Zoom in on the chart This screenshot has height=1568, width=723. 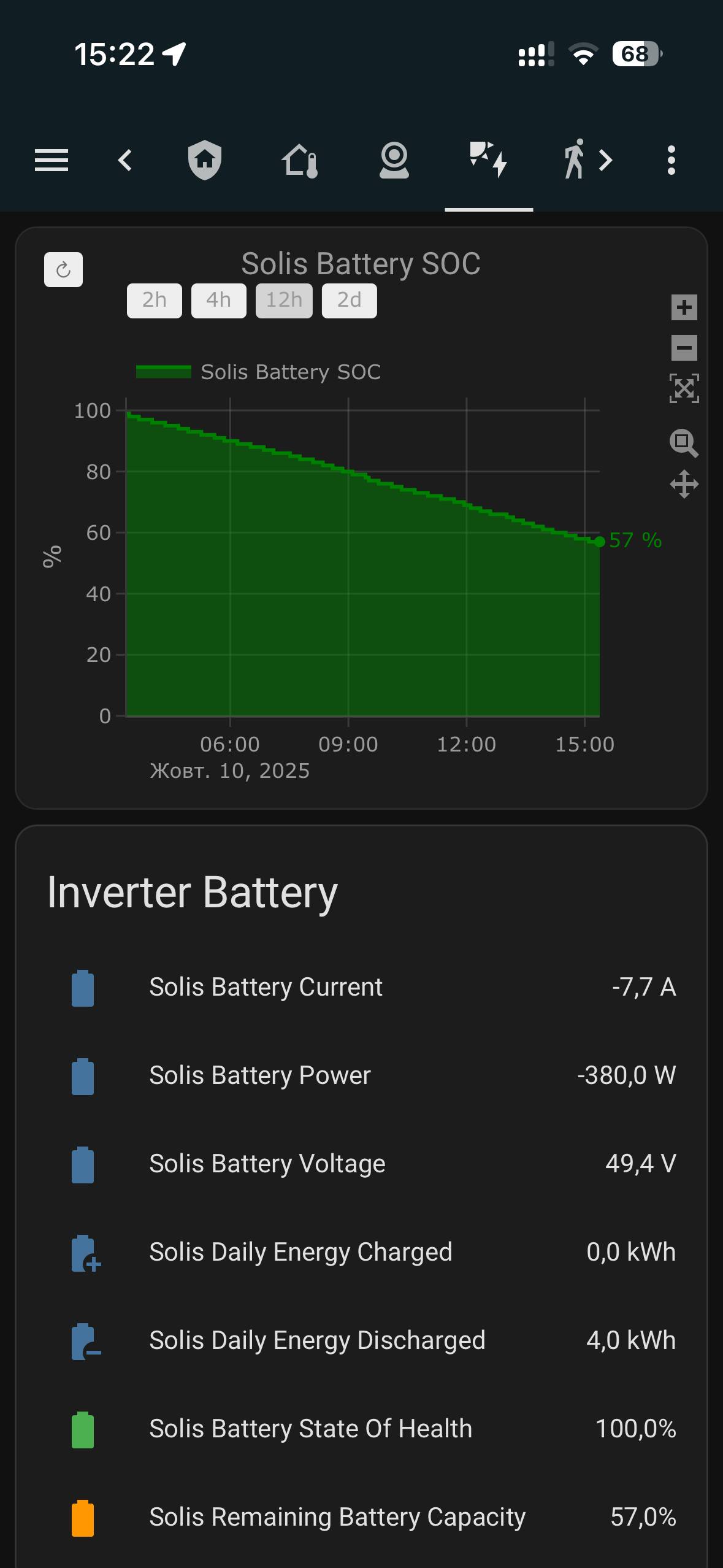pos(684,307)
